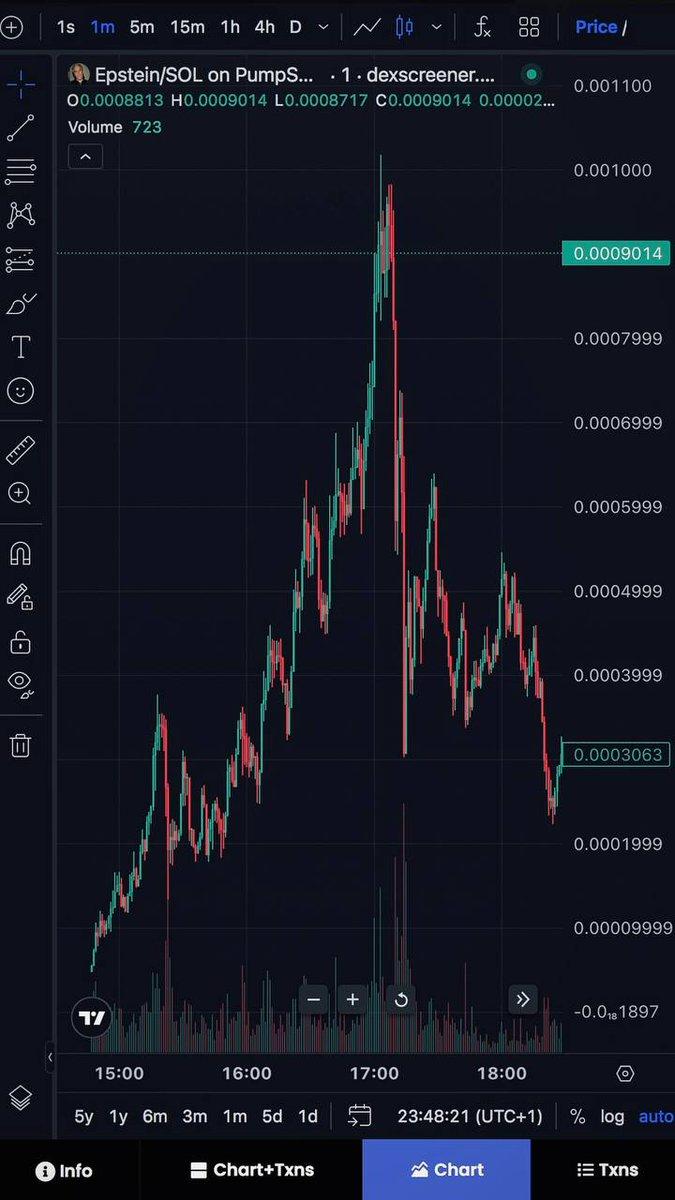Open the indicators fx menu

click(482, 27)
